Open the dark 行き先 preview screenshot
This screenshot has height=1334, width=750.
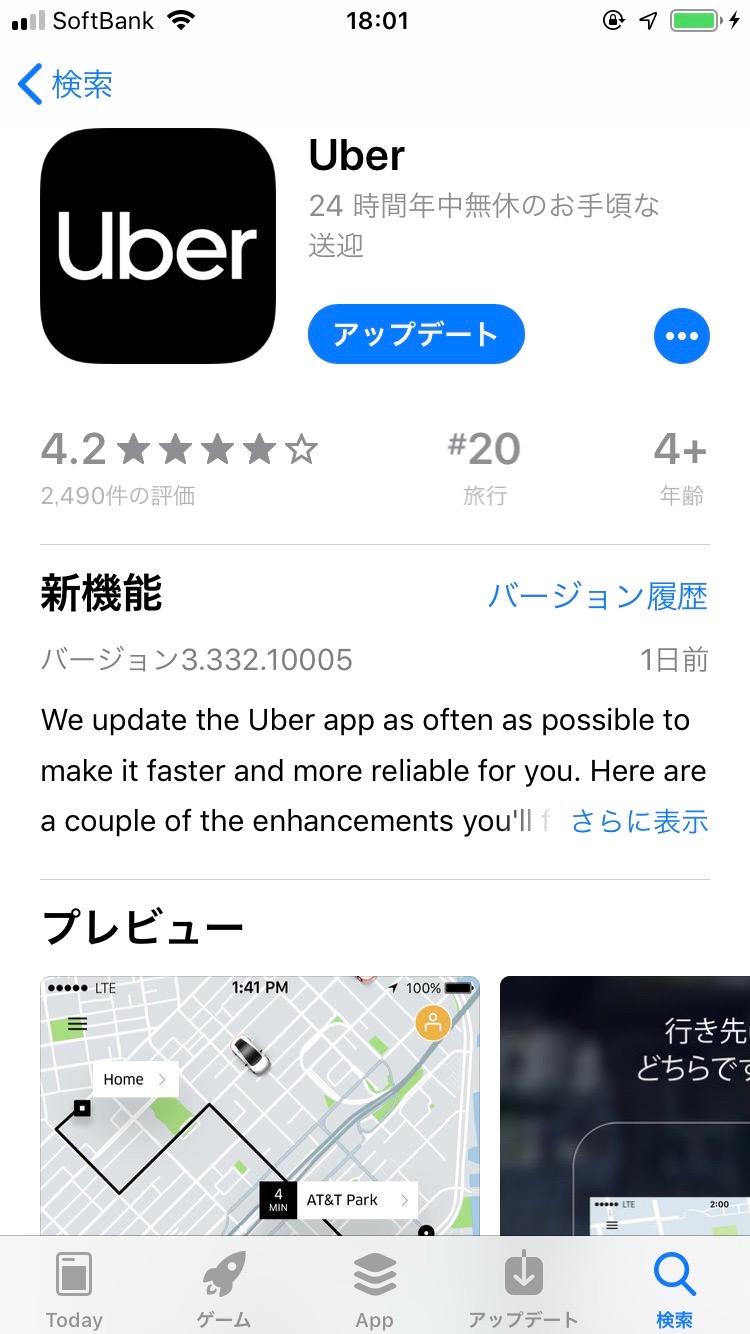pos(625,1106)
